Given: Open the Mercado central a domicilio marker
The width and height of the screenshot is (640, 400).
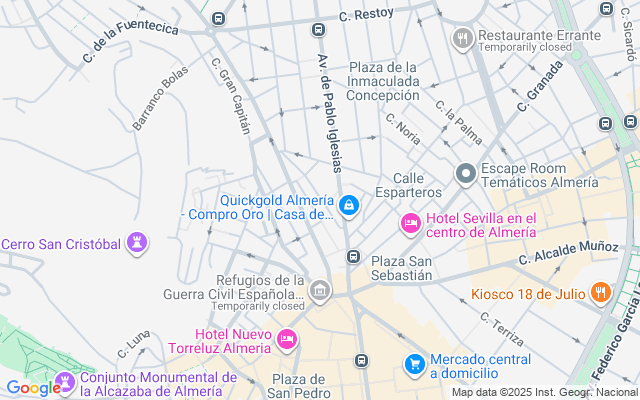Looking at the screenshot, I should tap(414, 365).
